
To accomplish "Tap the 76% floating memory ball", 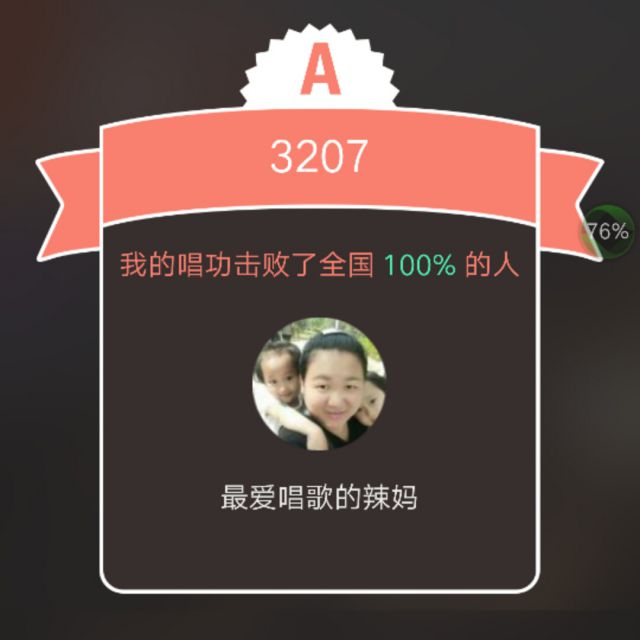I will point(607,232).
